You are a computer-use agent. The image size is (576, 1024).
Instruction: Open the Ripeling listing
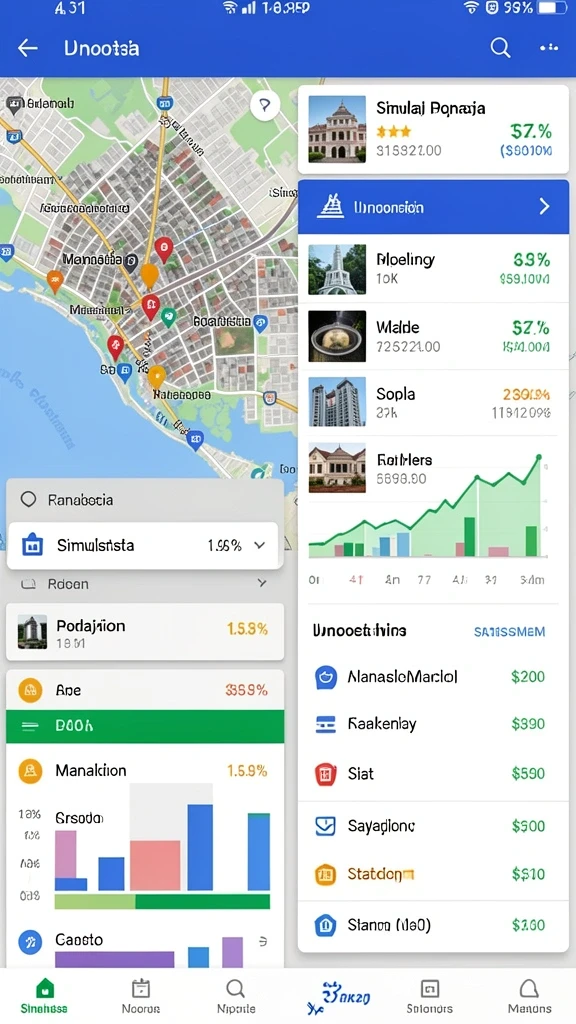(433, 269)
